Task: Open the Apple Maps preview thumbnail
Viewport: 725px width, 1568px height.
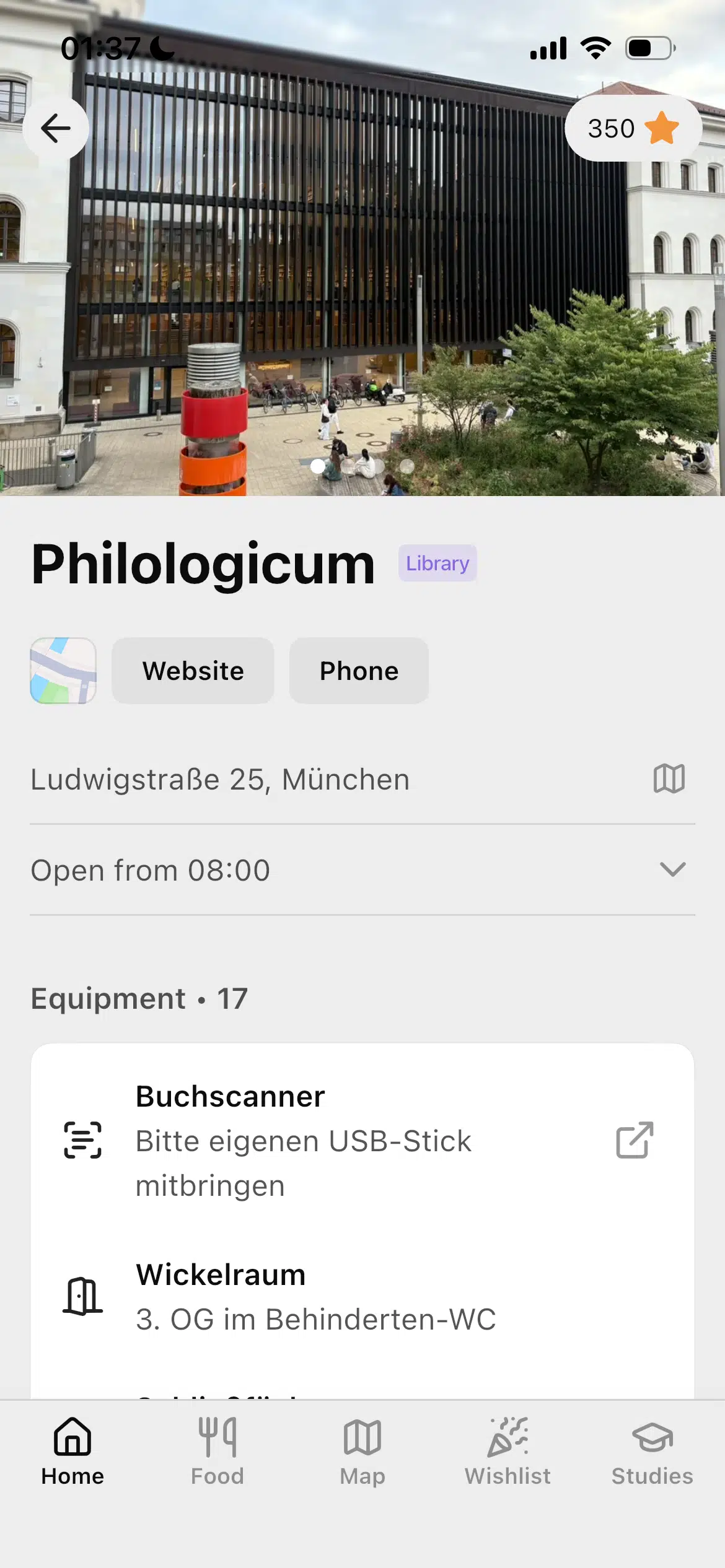Action: 63,670
